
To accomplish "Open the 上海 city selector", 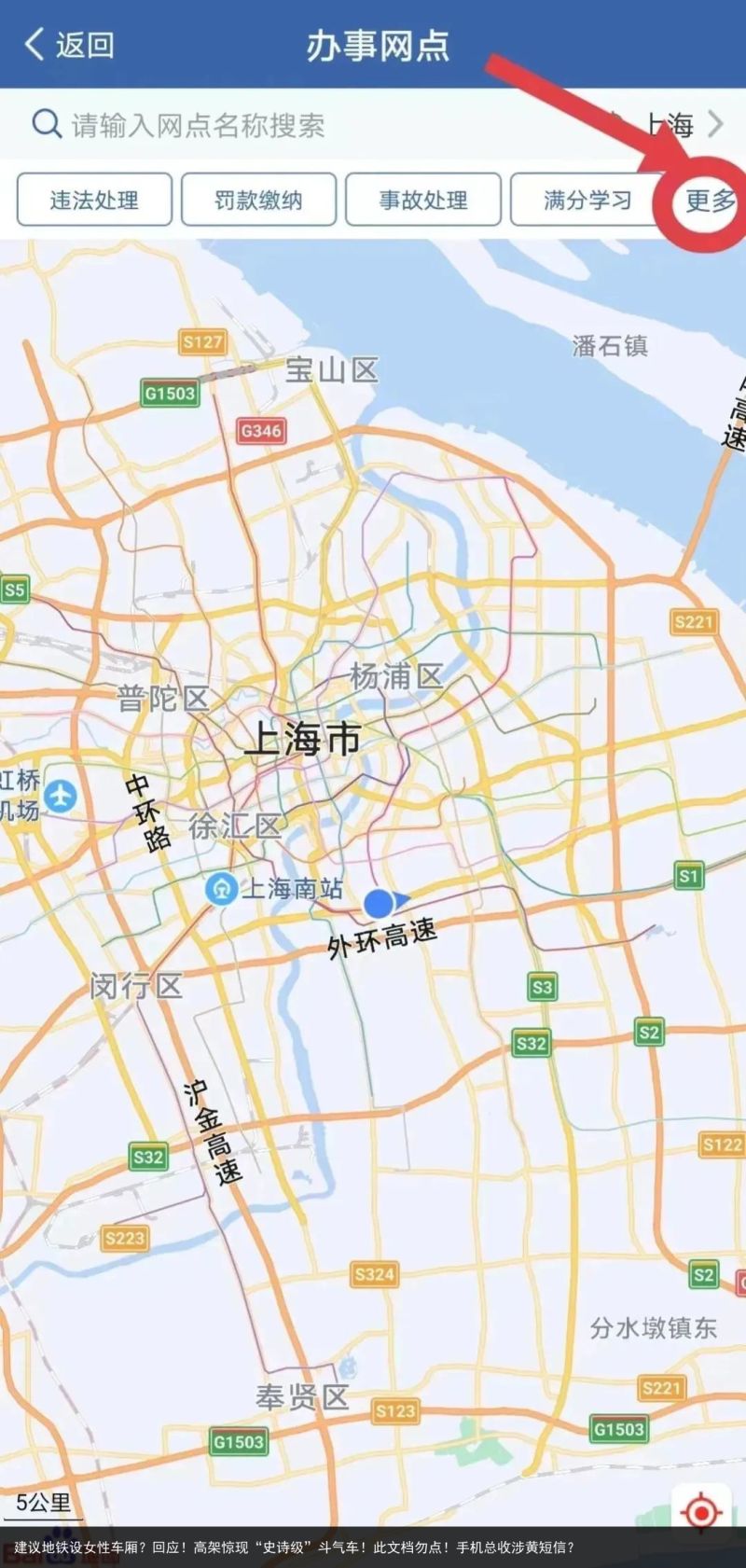I will (679, 124).
